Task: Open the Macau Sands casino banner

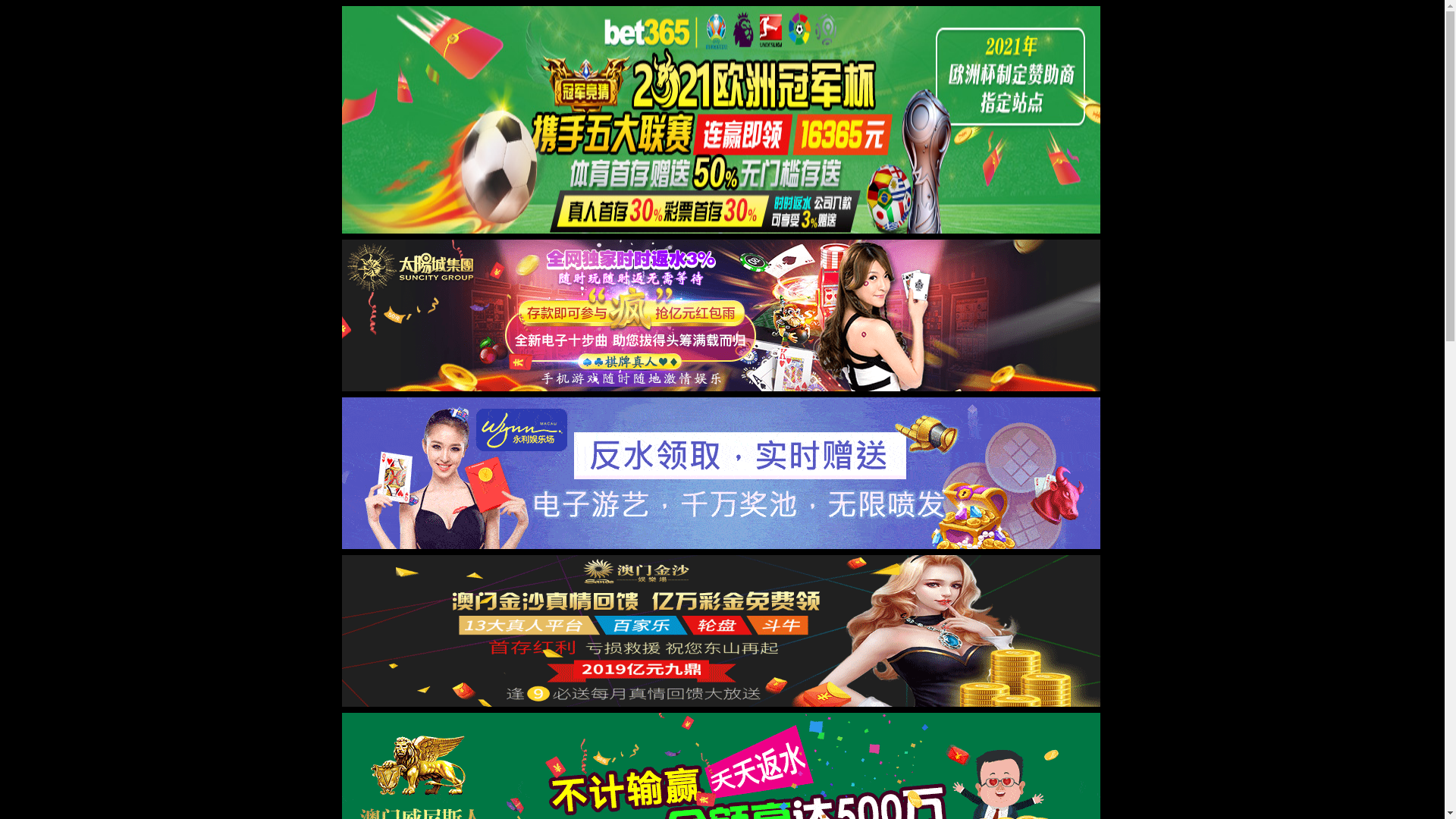Action: [720, 631]
